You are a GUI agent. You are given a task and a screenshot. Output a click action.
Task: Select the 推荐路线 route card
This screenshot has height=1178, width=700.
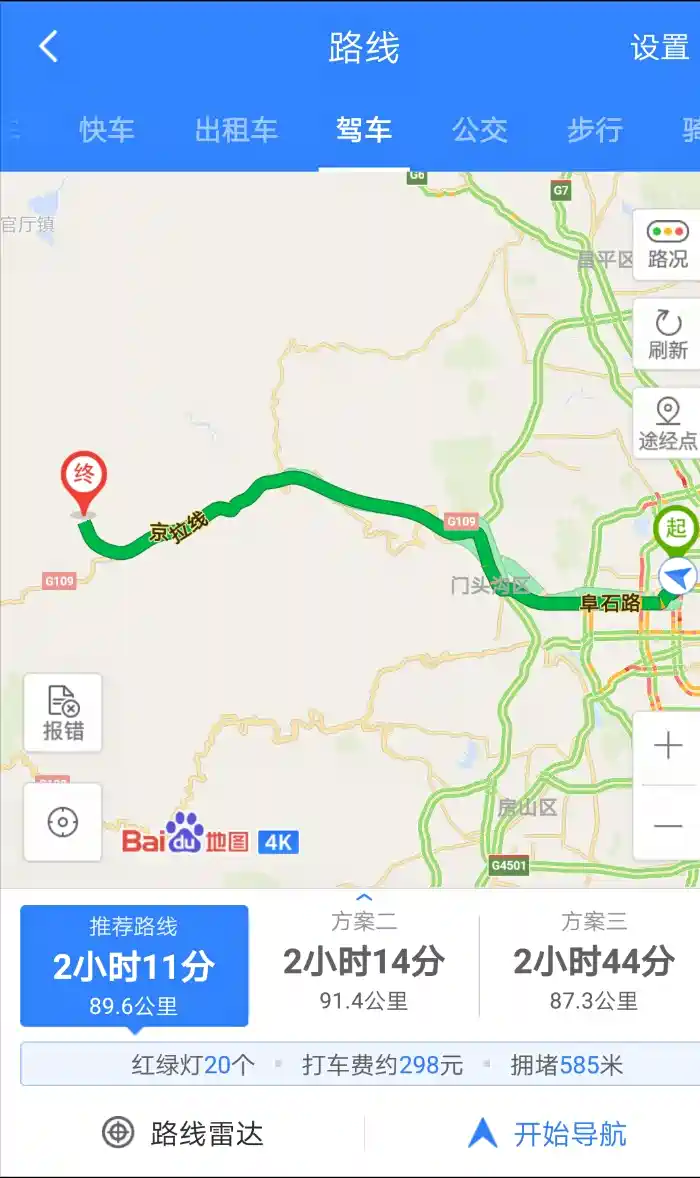134,965
